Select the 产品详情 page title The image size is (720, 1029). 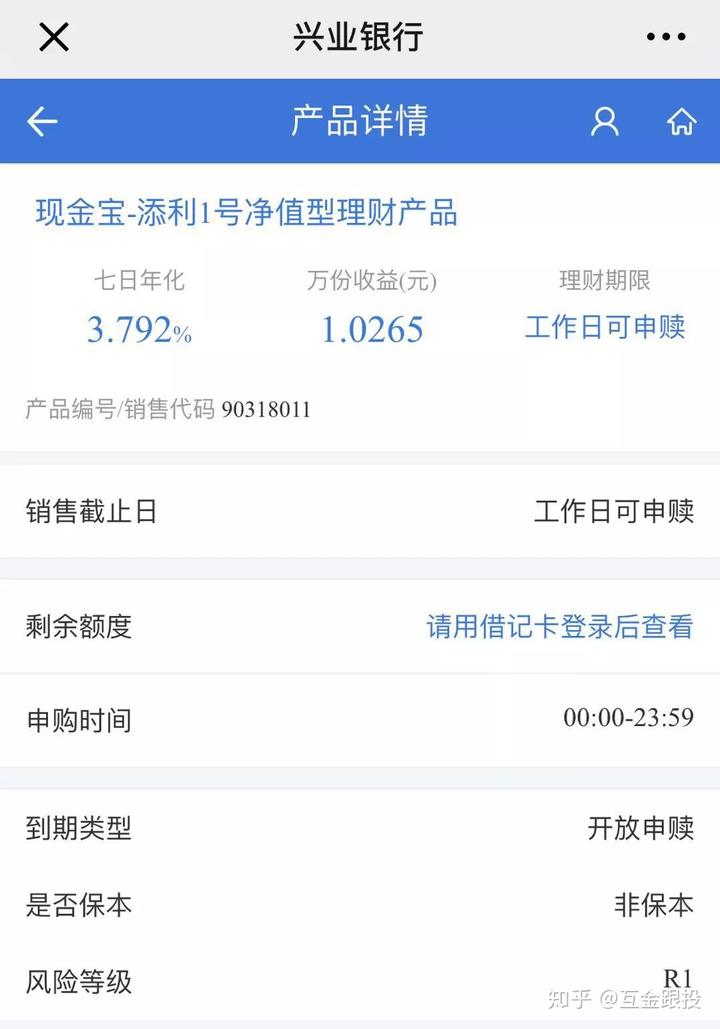360,121
